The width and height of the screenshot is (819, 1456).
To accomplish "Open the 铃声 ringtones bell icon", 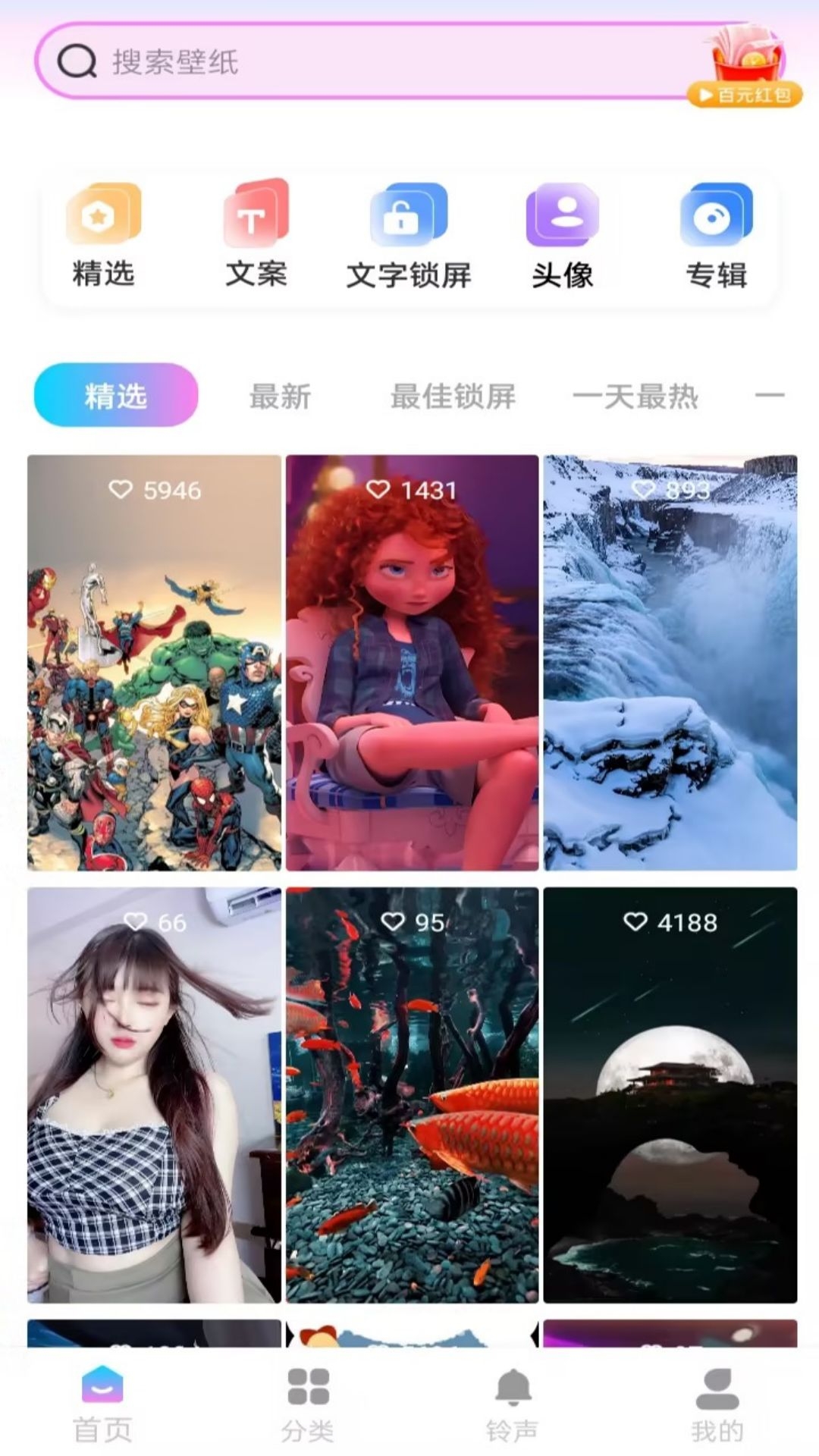I will point(512,1401).
